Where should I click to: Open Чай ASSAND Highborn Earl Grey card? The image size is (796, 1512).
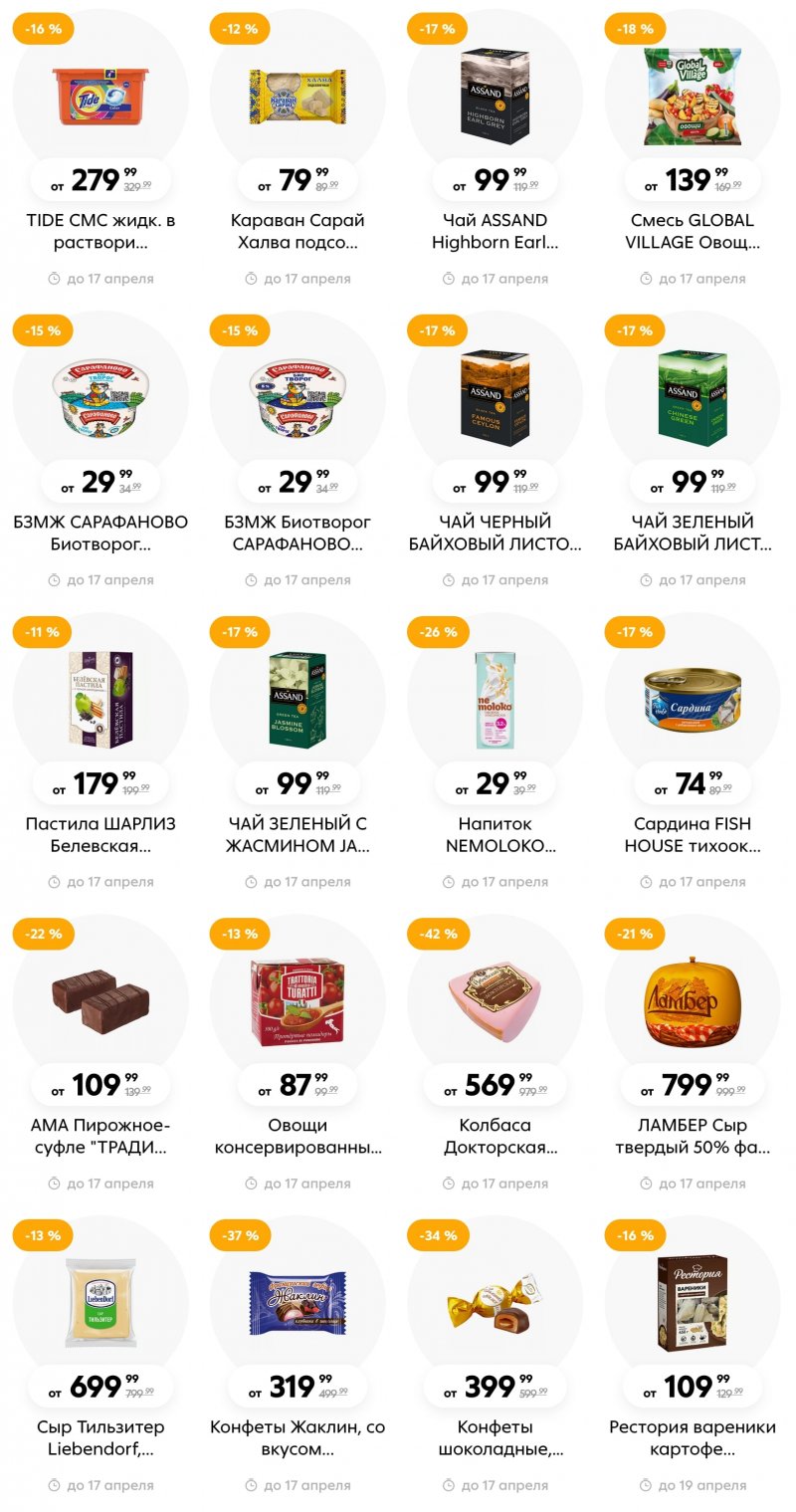(496, 231)
